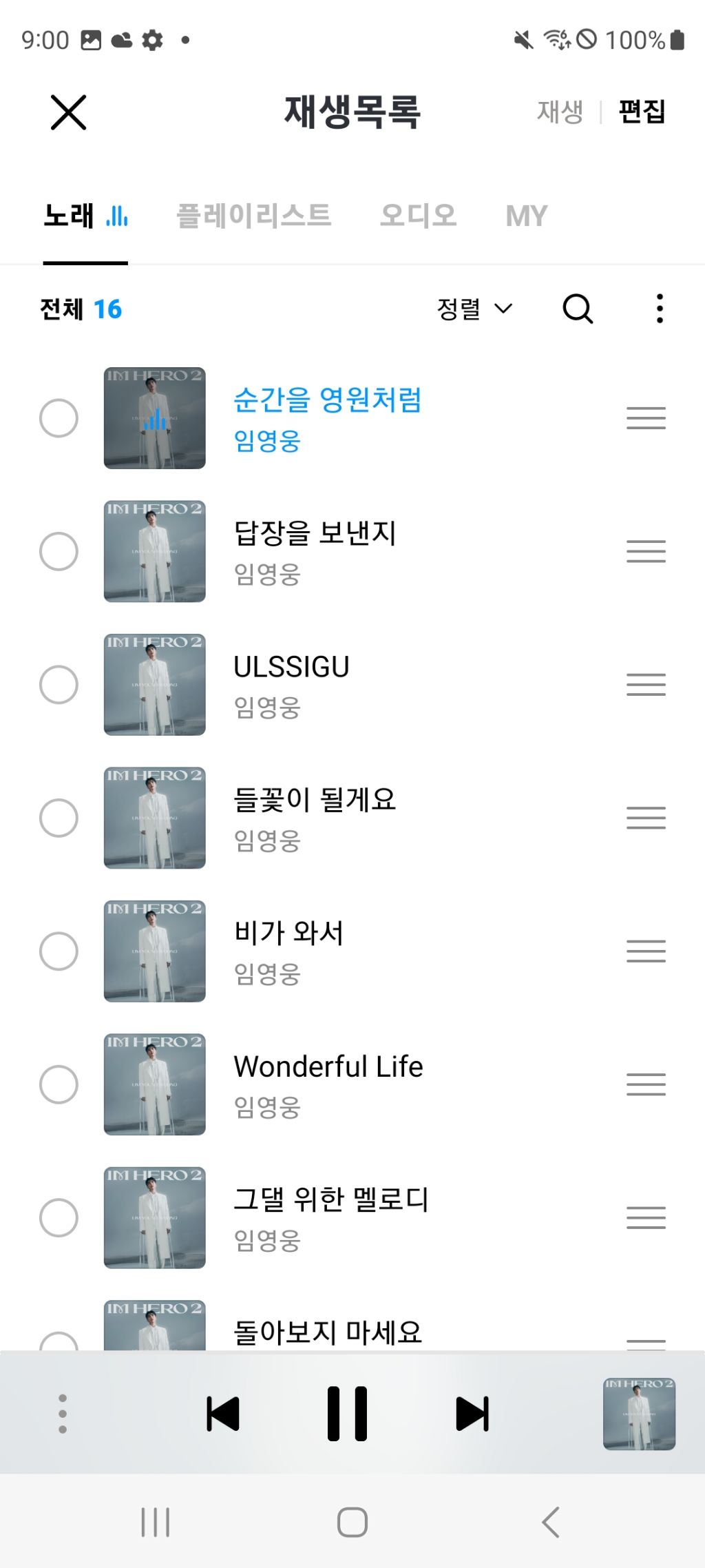Image resolution: width=705 pixels, height=1568 pixels.
Task: Tick the checkbox beside Wonderful Life
Action: [x=59, y=1084]
